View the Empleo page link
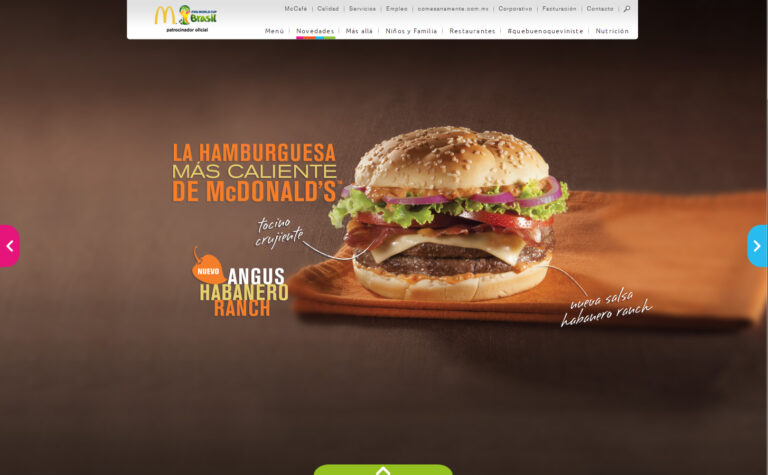 tap(396, 9)
